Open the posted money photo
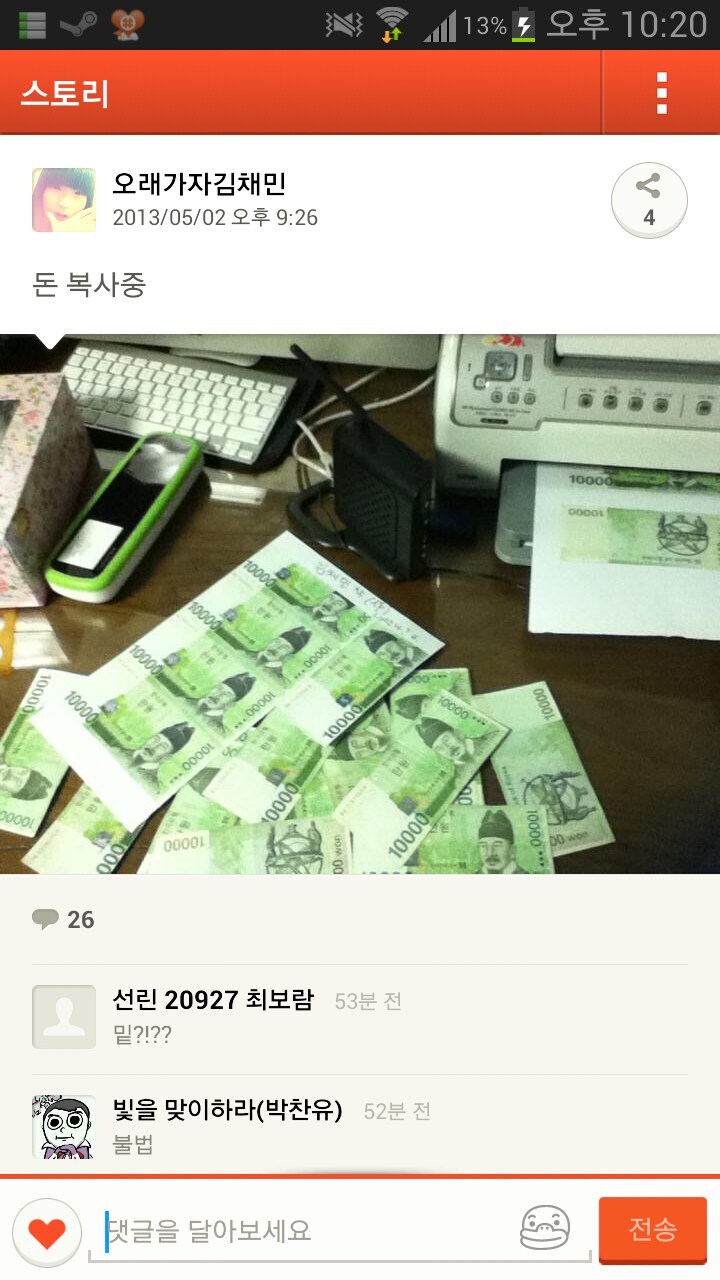The width and height of the screenshot is (720, 1280). pos(360,604)
